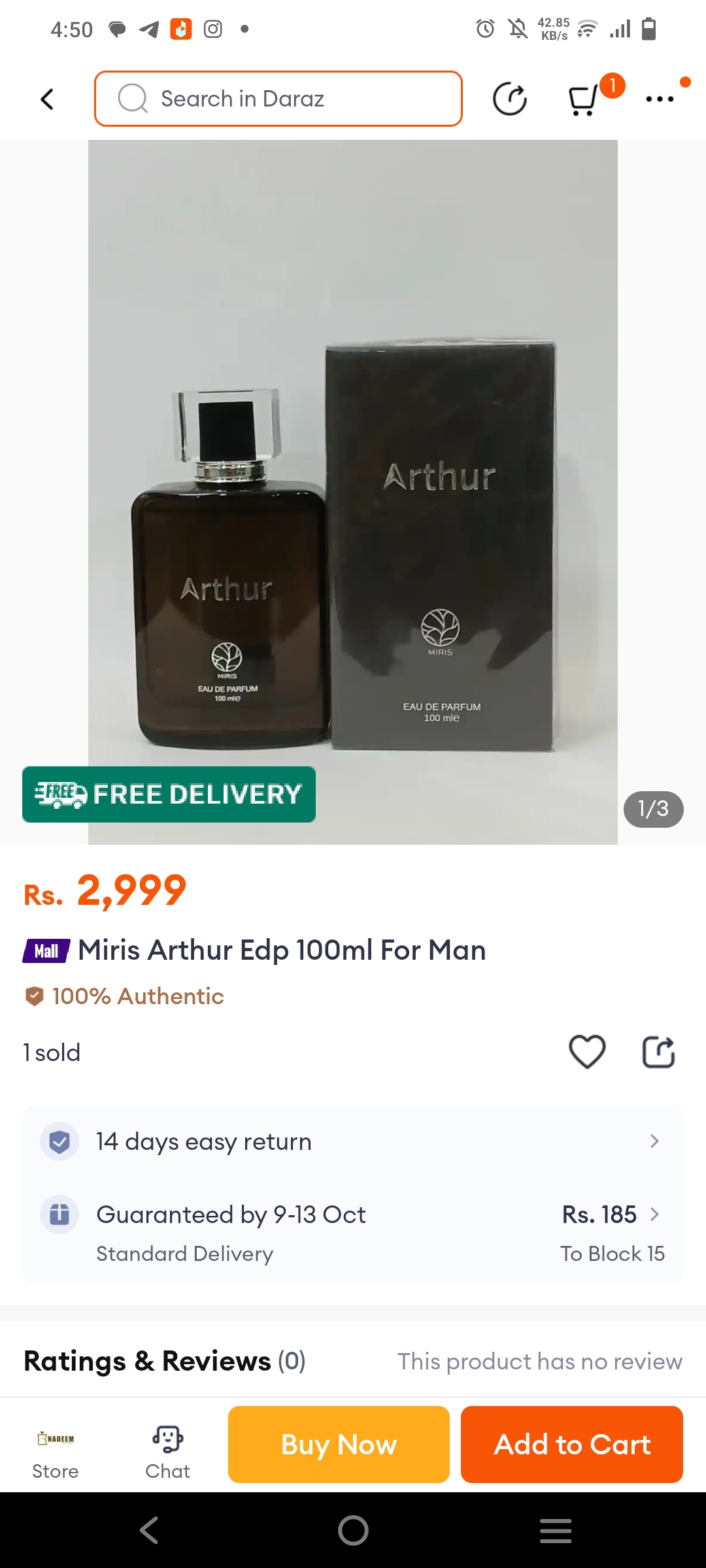Add product to wishlist with heart icon
The image size is (706, 1568).
pyautogui.click(x=587, y=1052)
